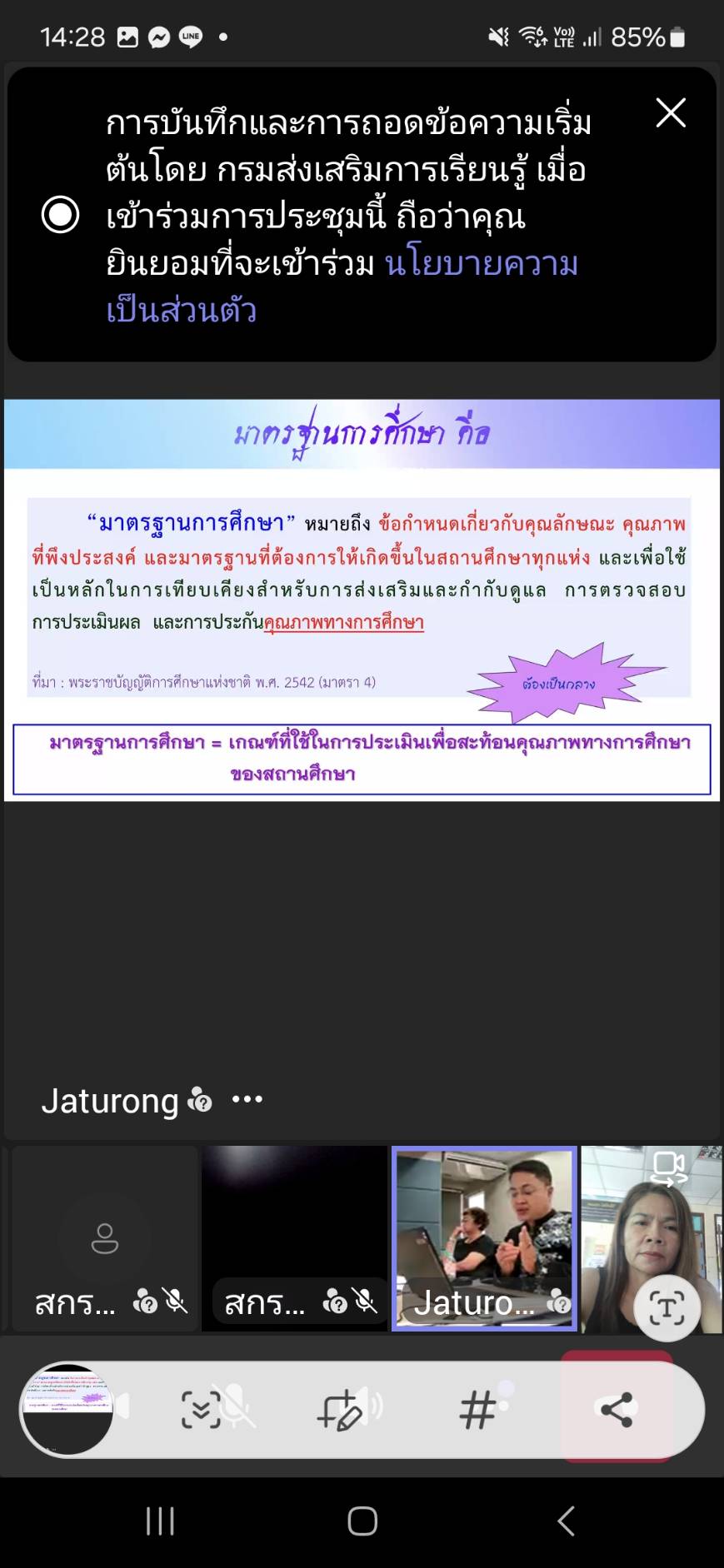Open recent apps from navigation bar
This screenshot has width=724, height=1568.
[160, 1521]
